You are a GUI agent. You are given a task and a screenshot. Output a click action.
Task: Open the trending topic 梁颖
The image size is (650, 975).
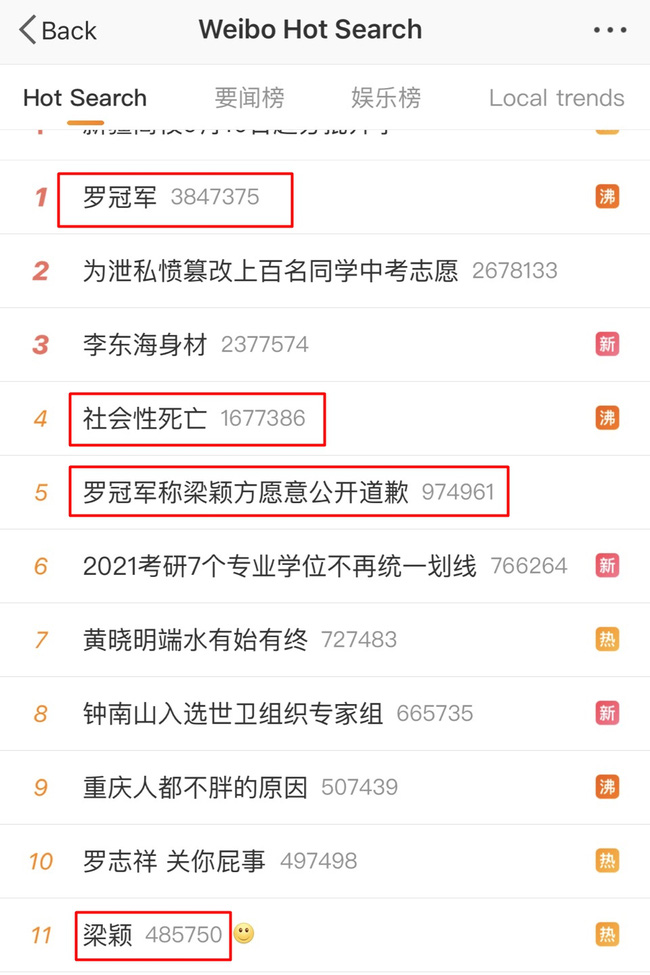click(x=108, y=935)
